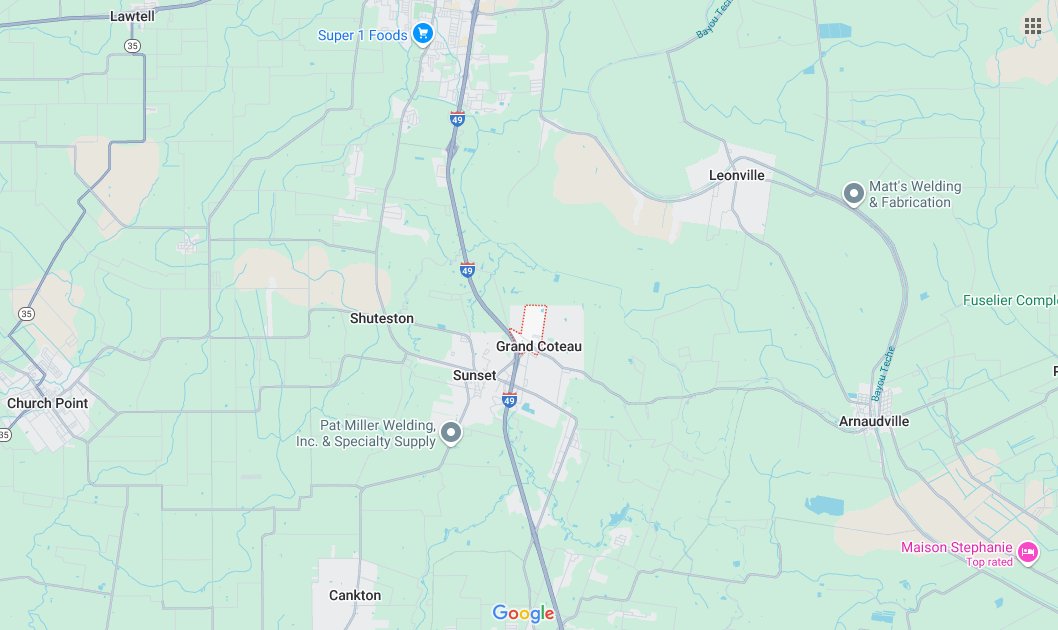Image resolution: width=1058 pixels, height=630 pixels.
Task: Select the Super 1 Foods place marker
Action: (x=423, y=35)
